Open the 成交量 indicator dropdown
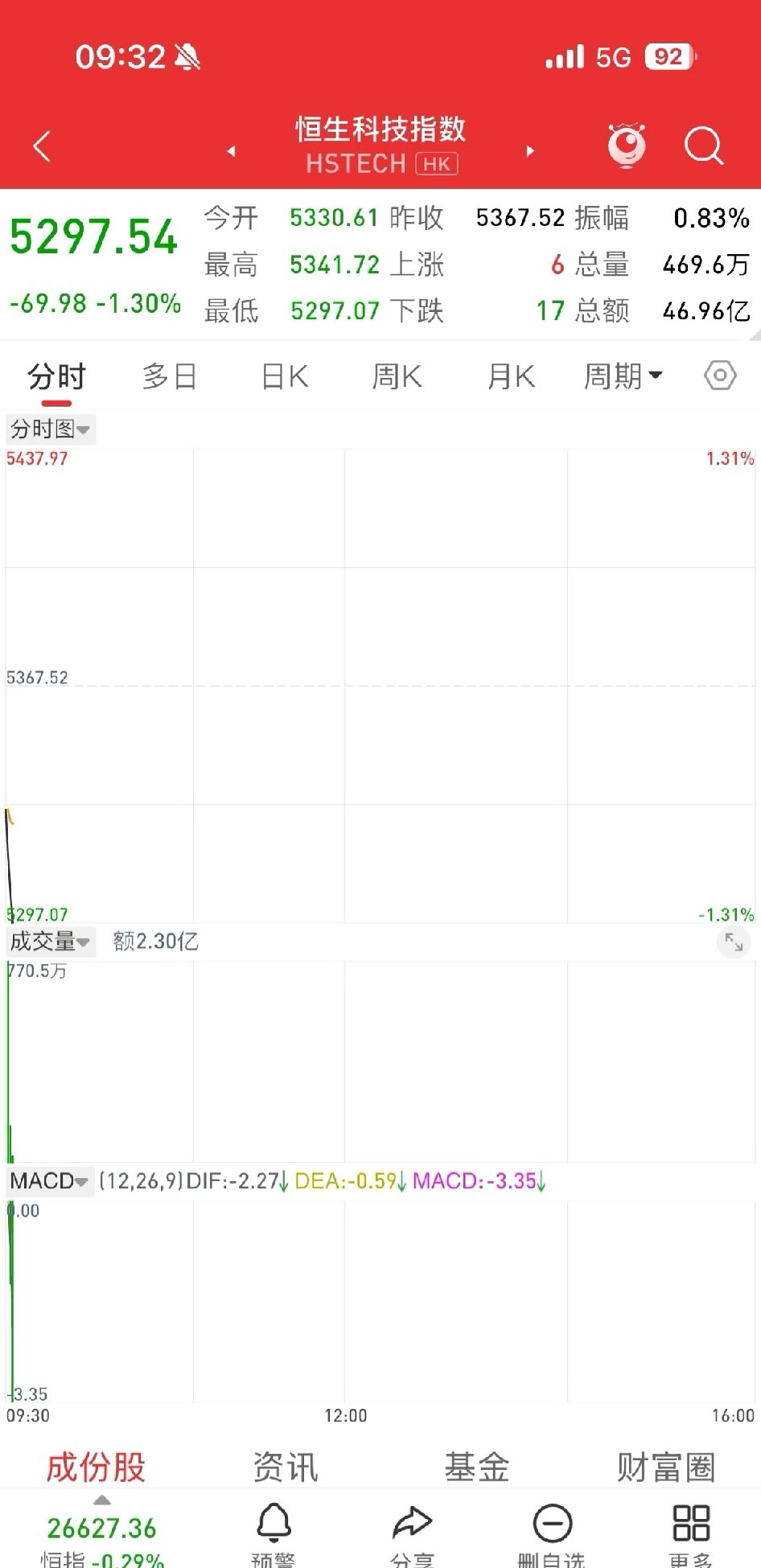This screenshot has width=761, height=1568. click(x=50, y=941)
